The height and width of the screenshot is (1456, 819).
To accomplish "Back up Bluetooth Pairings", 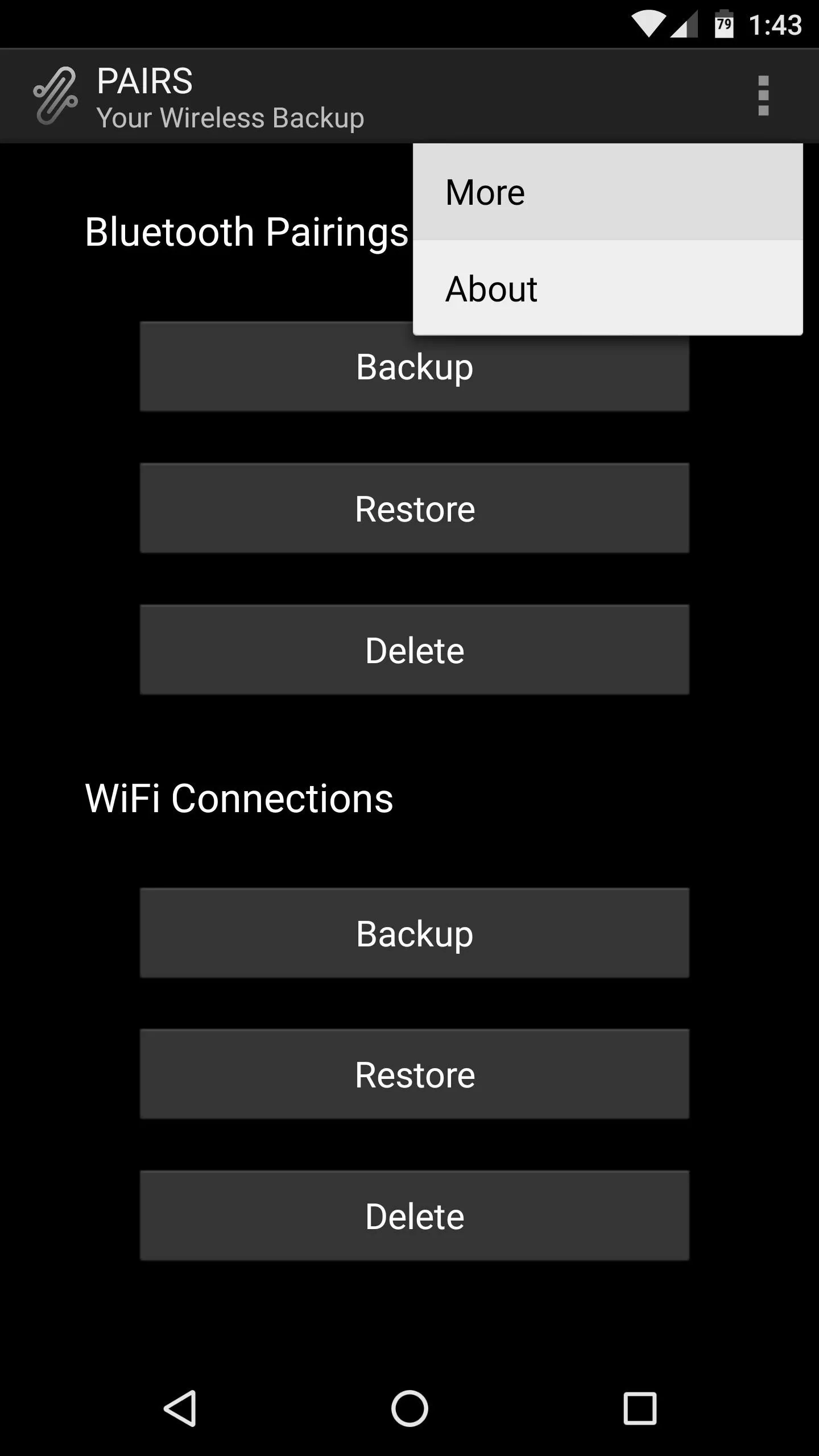I will [415, 366].
